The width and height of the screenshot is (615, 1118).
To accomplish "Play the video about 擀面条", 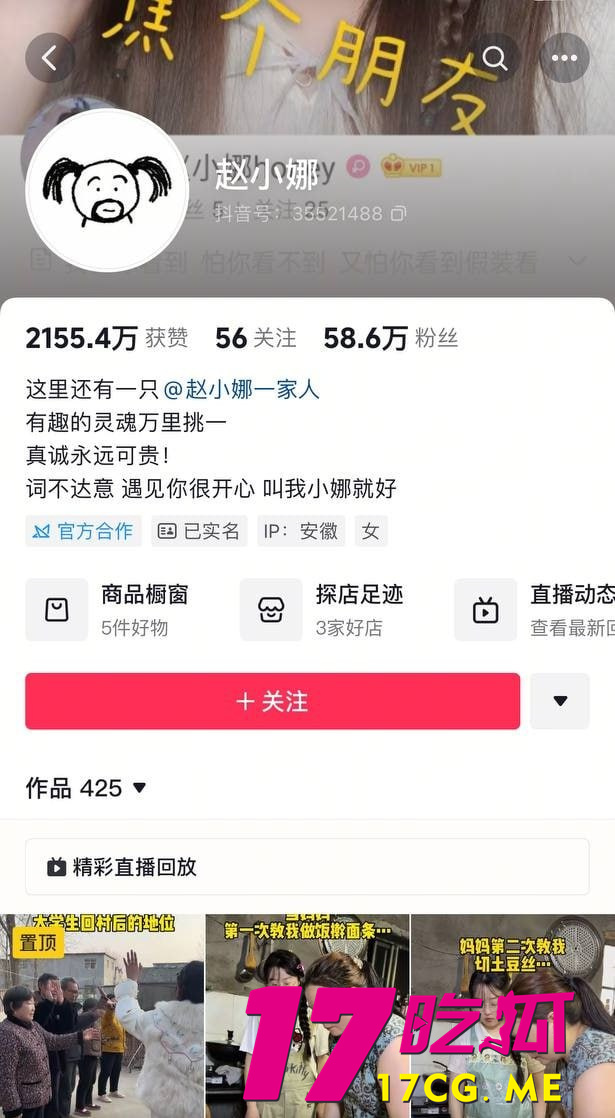I will pyautogui.click(x=307, y=1015).
